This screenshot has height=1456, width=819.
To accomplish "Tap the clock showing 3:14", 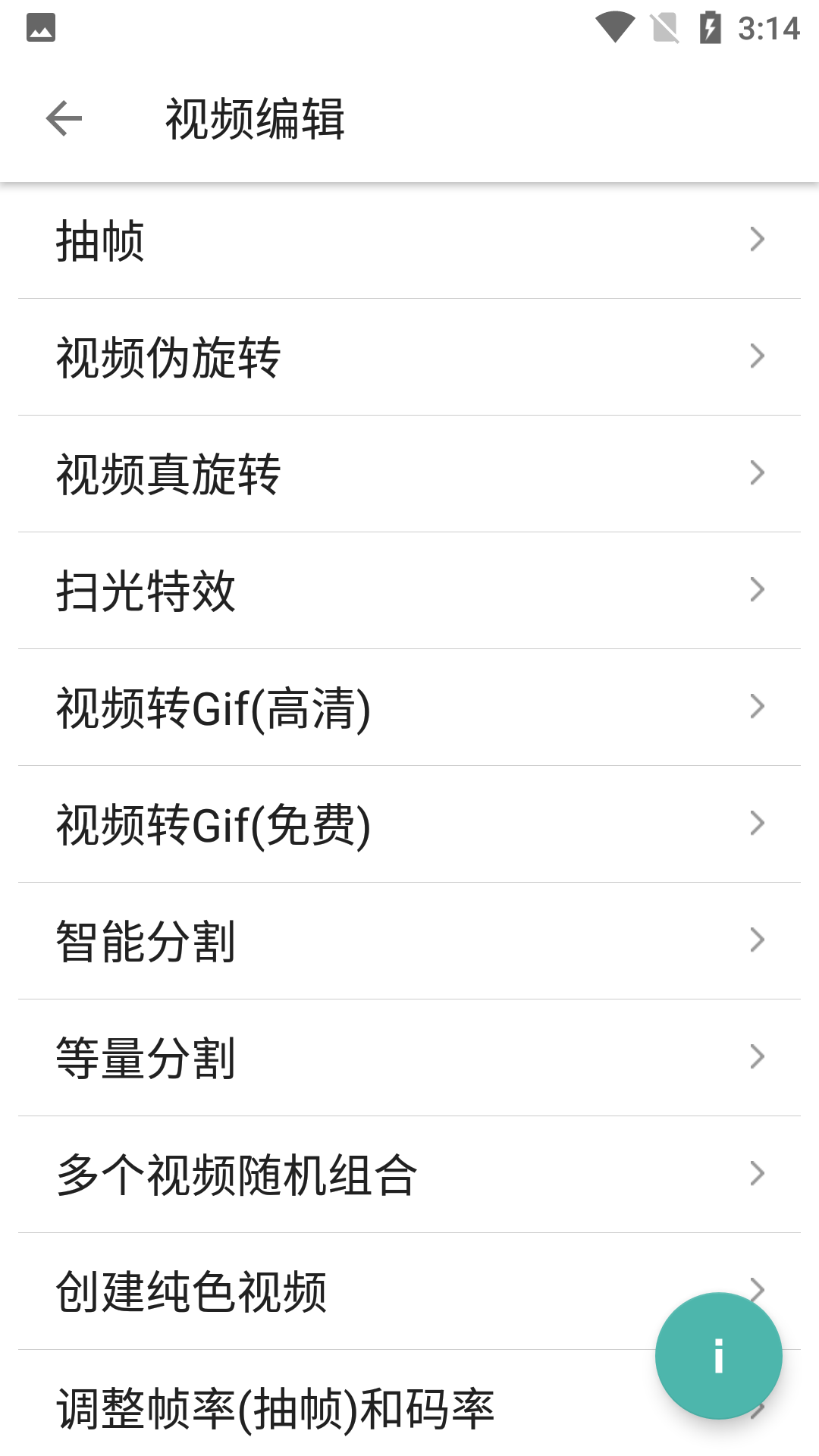I will (x=768, y=27).
